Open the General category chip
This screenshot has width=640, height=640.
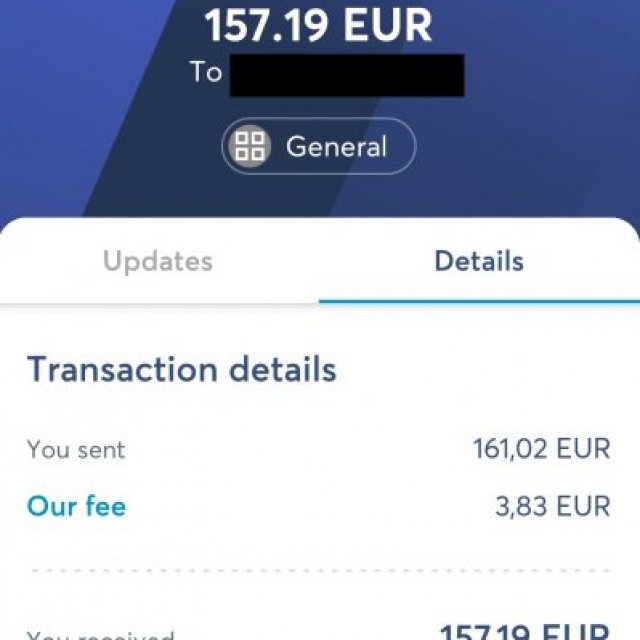[318, 147]
